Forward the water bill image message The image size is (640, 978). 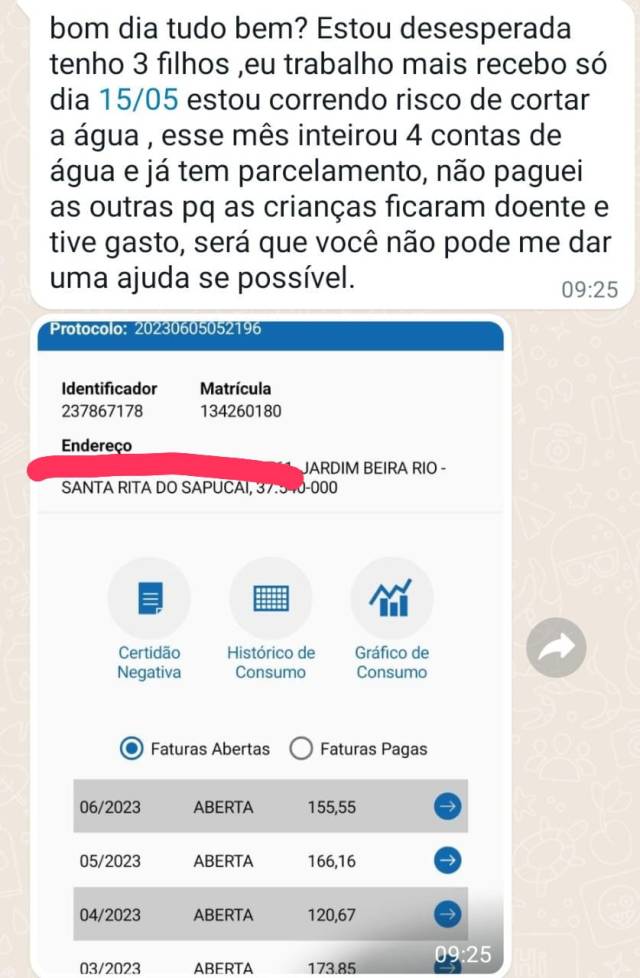click(x=557, y=647)
